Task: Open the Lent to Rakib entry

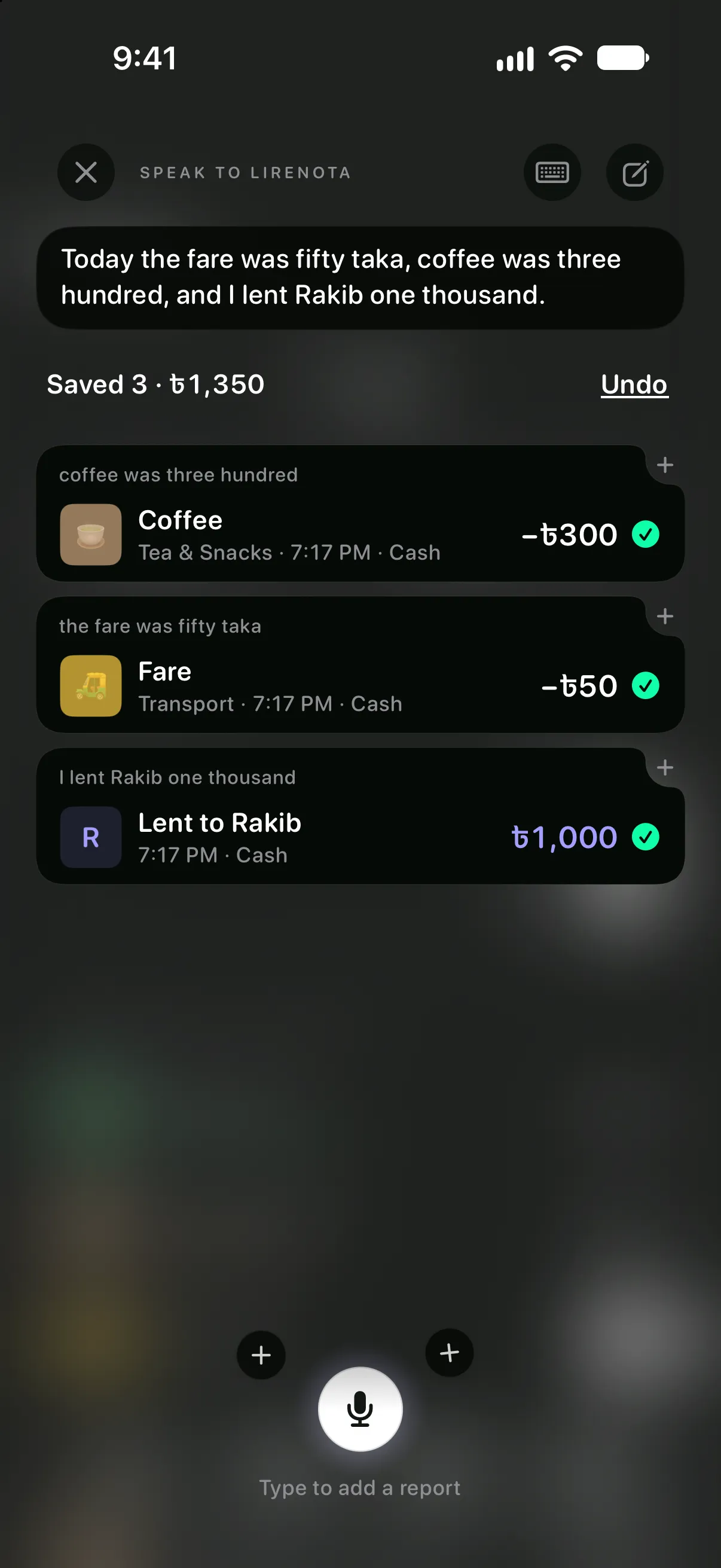Action: pyautogui.click(x=360, y=816)
